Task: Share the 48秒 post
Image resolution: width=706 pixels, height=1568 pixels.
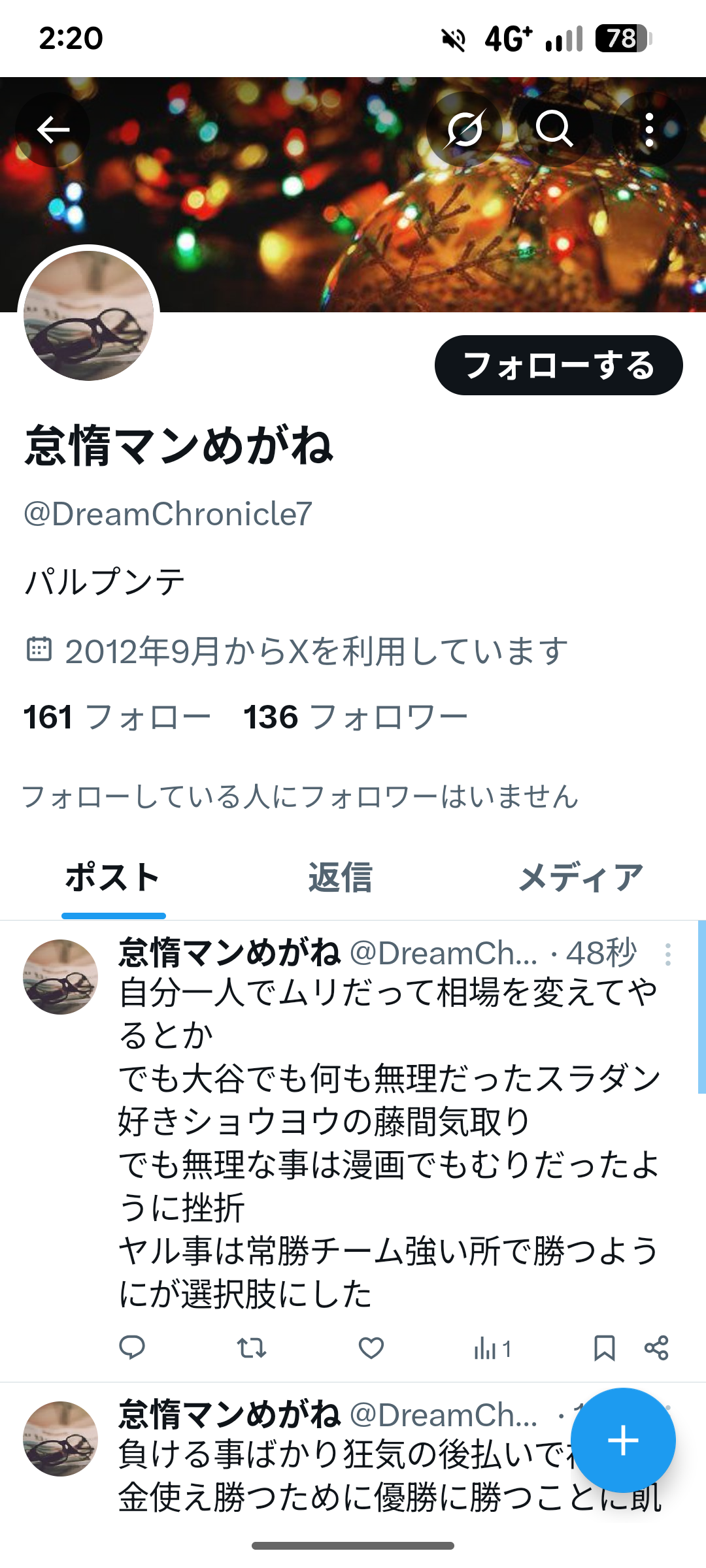Action: 656,1347
